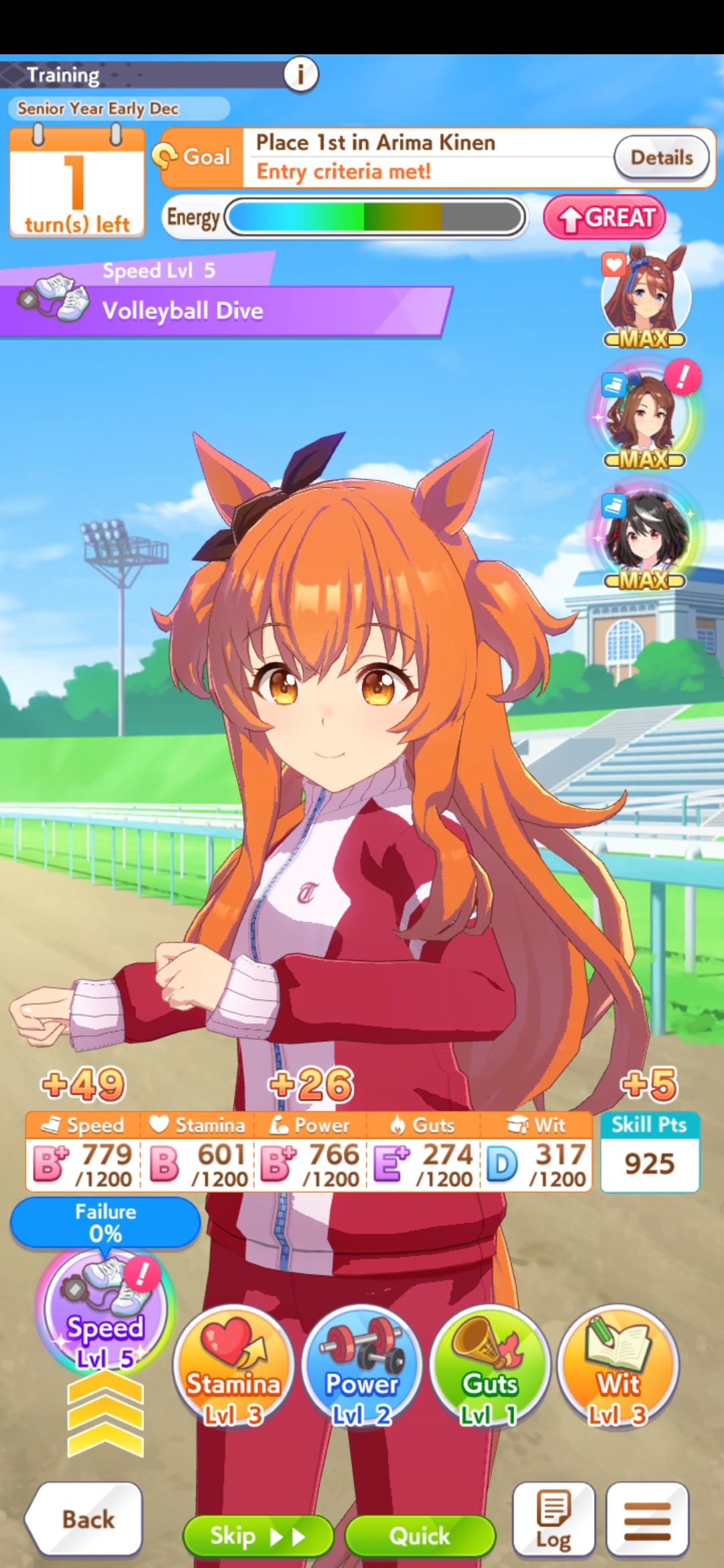Choose Stamina Lvl 3 training
Screen dimensions: 724x1568
pyautogui.click(x=233, y=1366)
